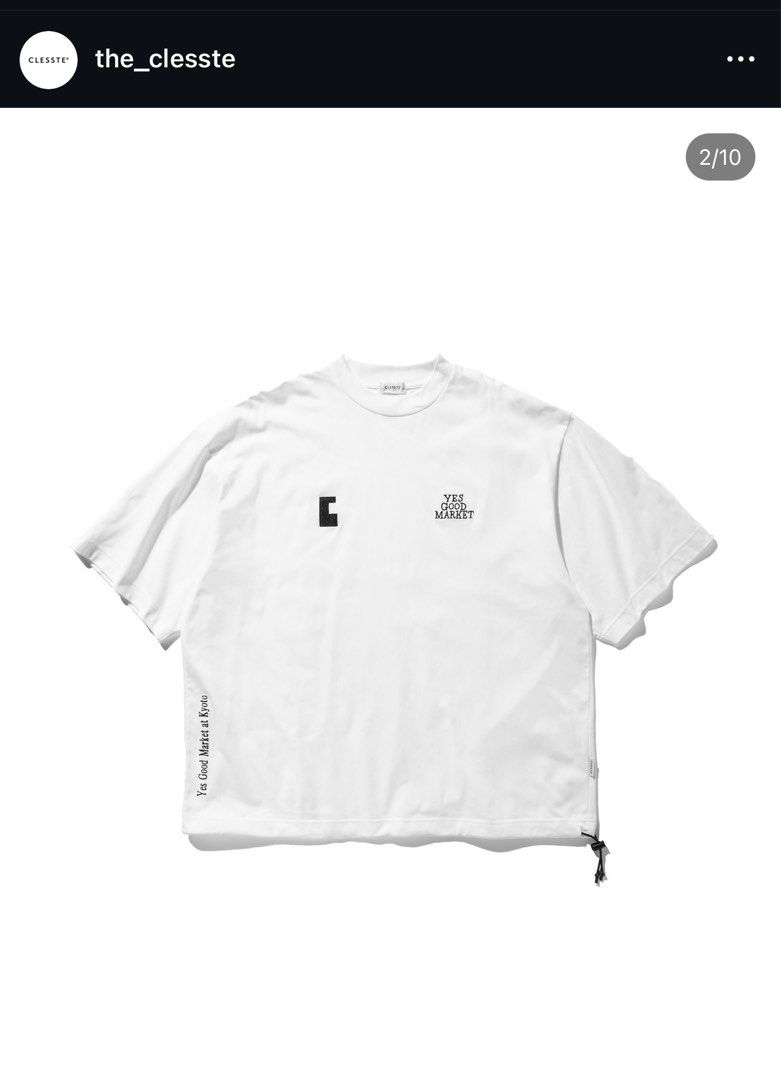Open the the_clesste profile link
The height and width of the screenshot is (1080, 781).
(164, 58)
